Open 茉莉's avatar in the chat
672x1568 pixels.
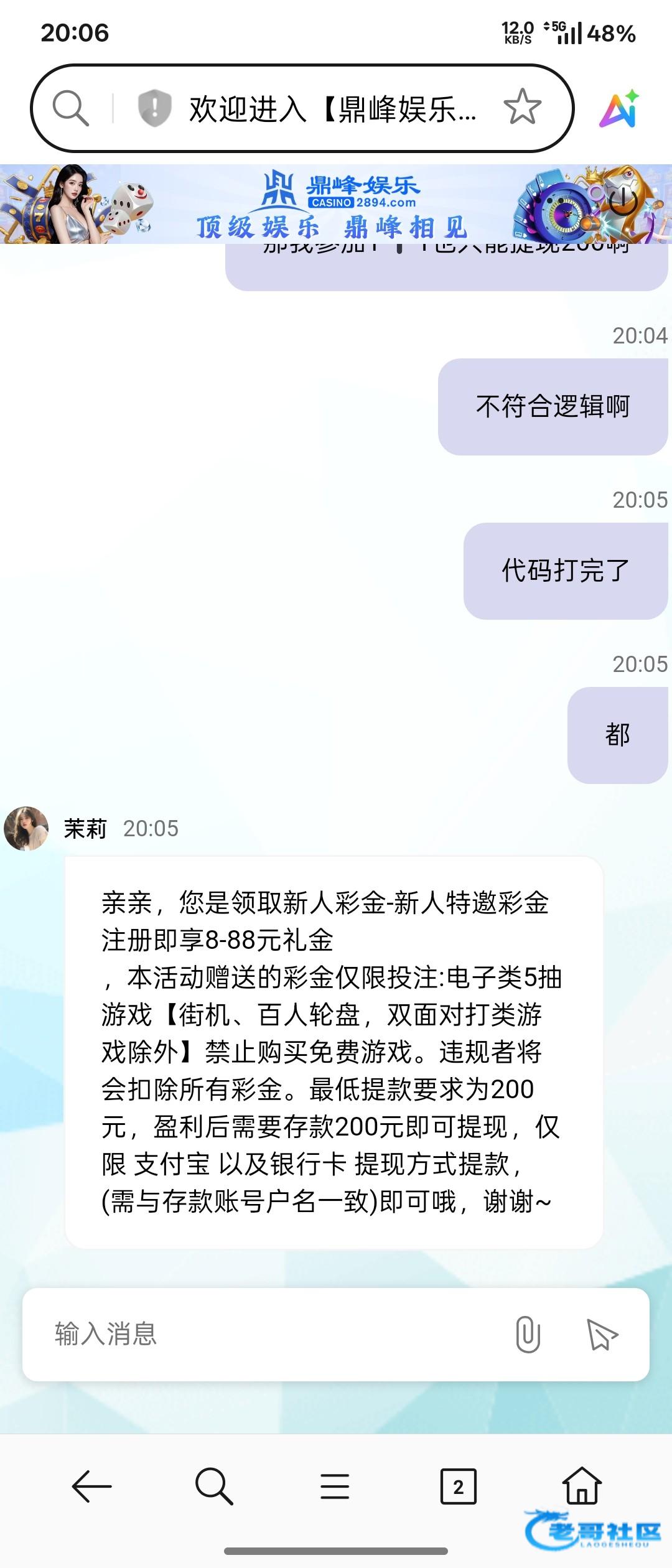(27, 828)
